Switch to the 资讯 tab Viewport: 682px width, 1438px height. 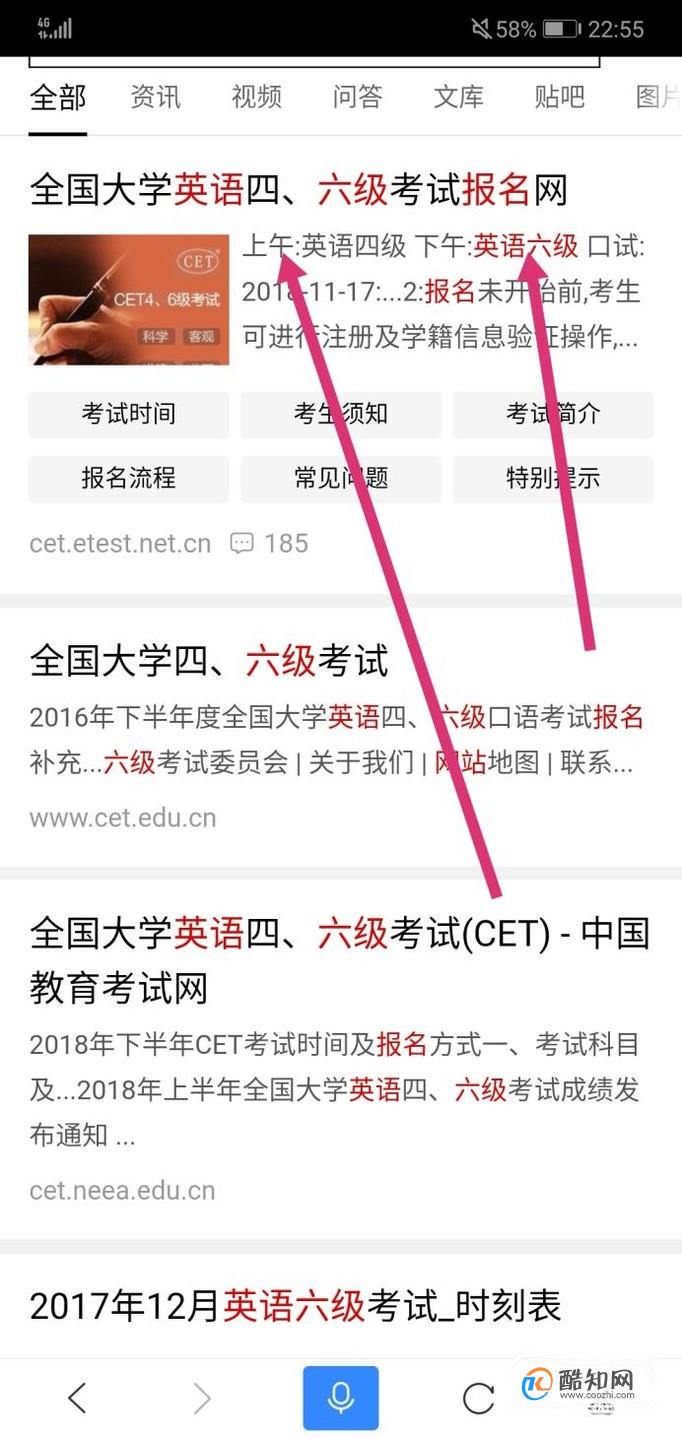[x=156, y=97]
